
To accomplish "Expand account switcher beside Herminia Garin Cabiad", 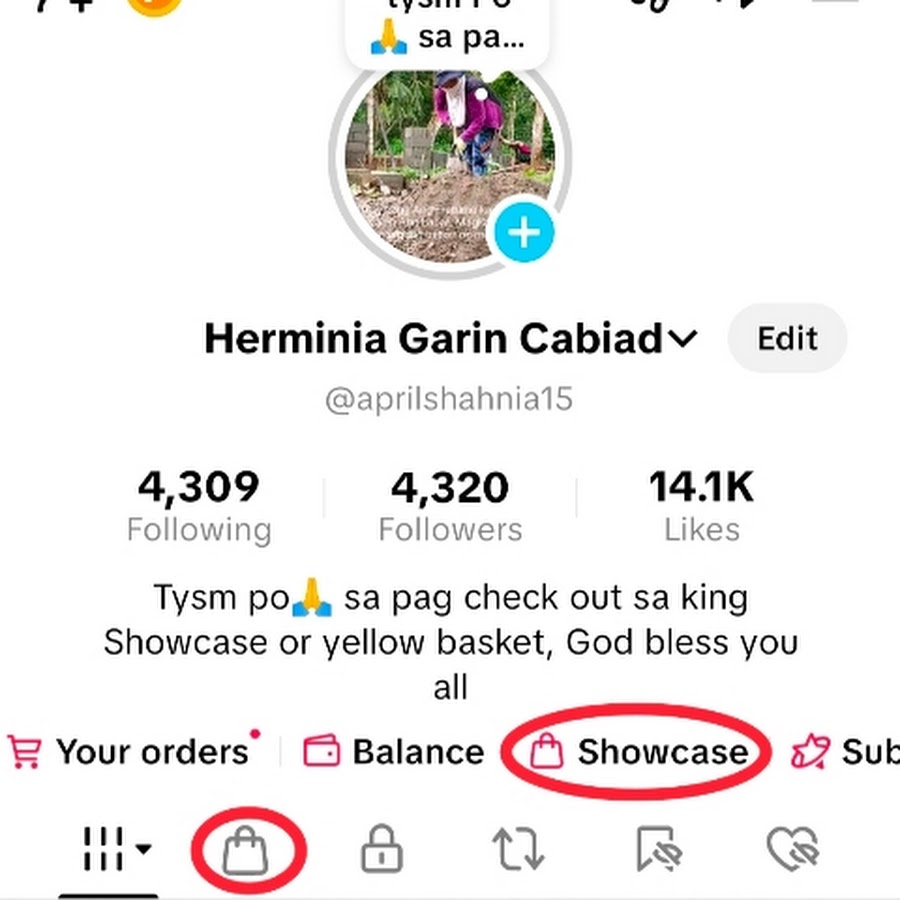I will point(683,340).
